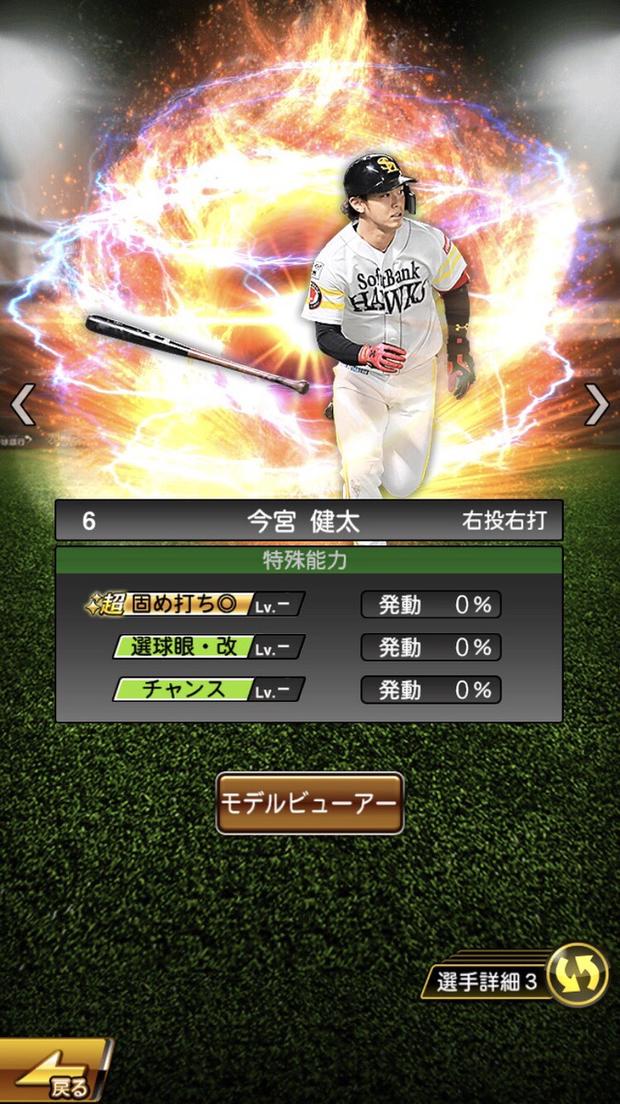The image size is (620, 1104).
Task: View the 選球眼・改 special ability
Action: click(208, 647)
